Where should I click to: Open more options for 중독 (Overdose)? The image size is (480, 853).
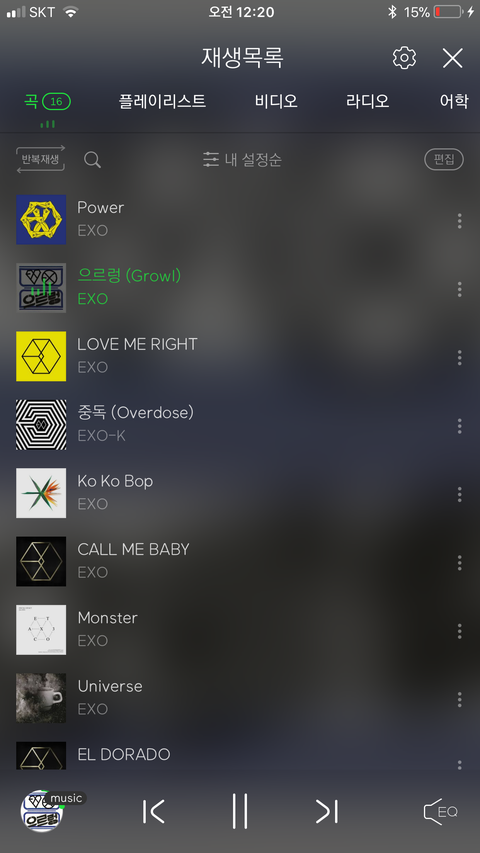pos(460,426)
